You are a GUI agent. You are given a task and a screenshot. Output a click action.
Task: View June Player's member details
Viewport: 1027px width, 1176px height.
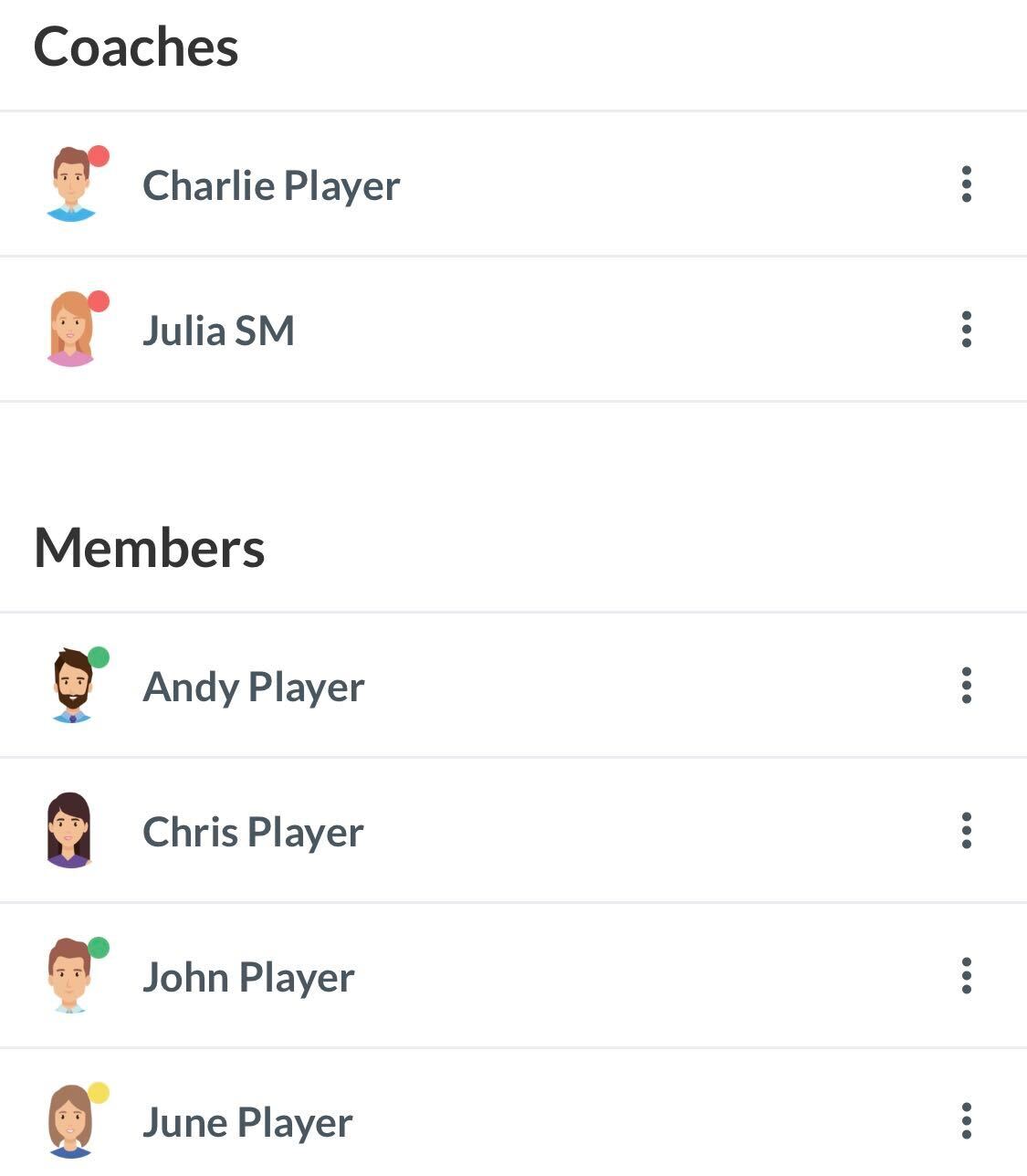coord(247,1122)
